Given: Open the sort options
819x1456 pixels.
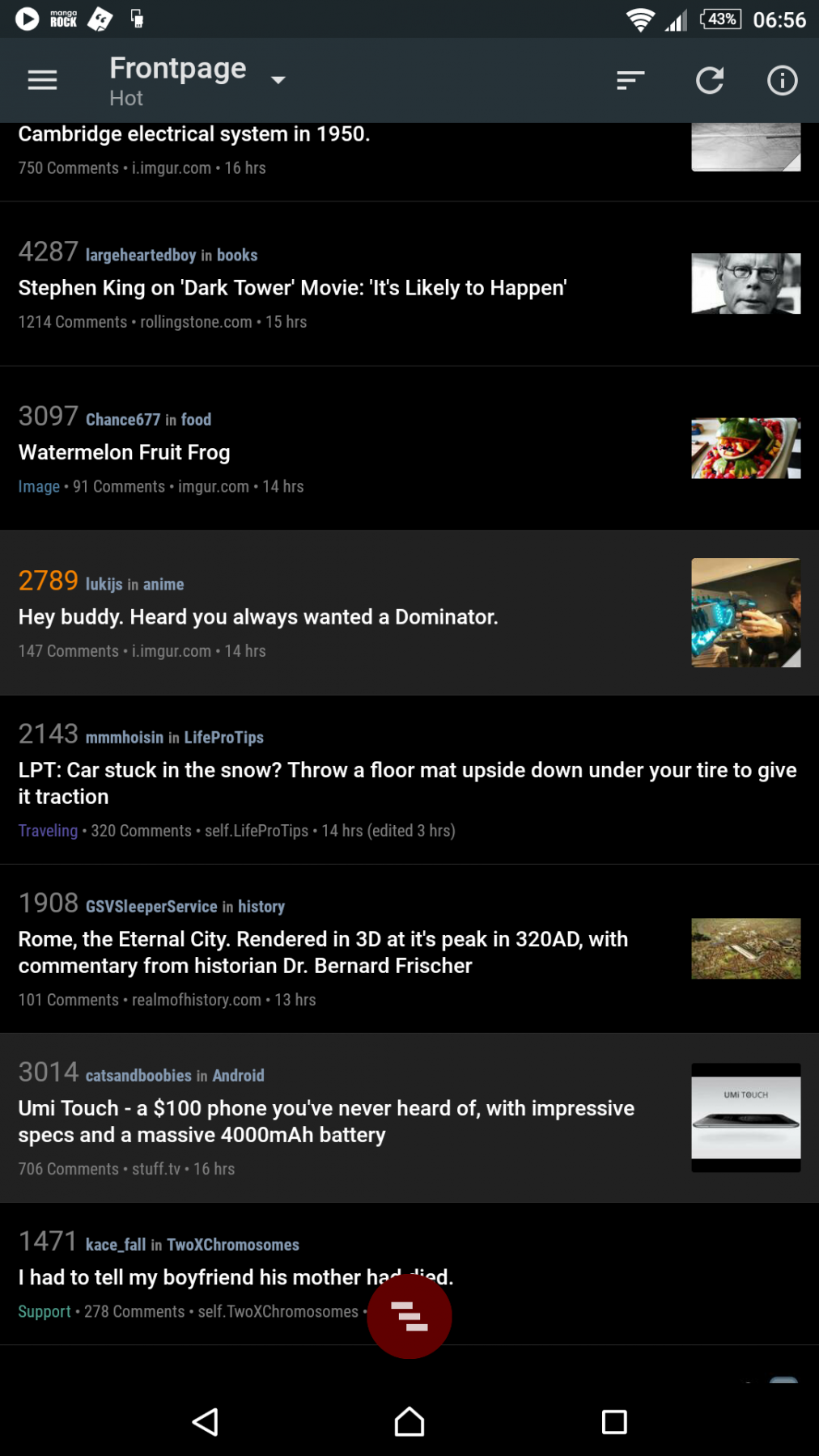Looking at the screenshot, I should click(x=630, y=80).
